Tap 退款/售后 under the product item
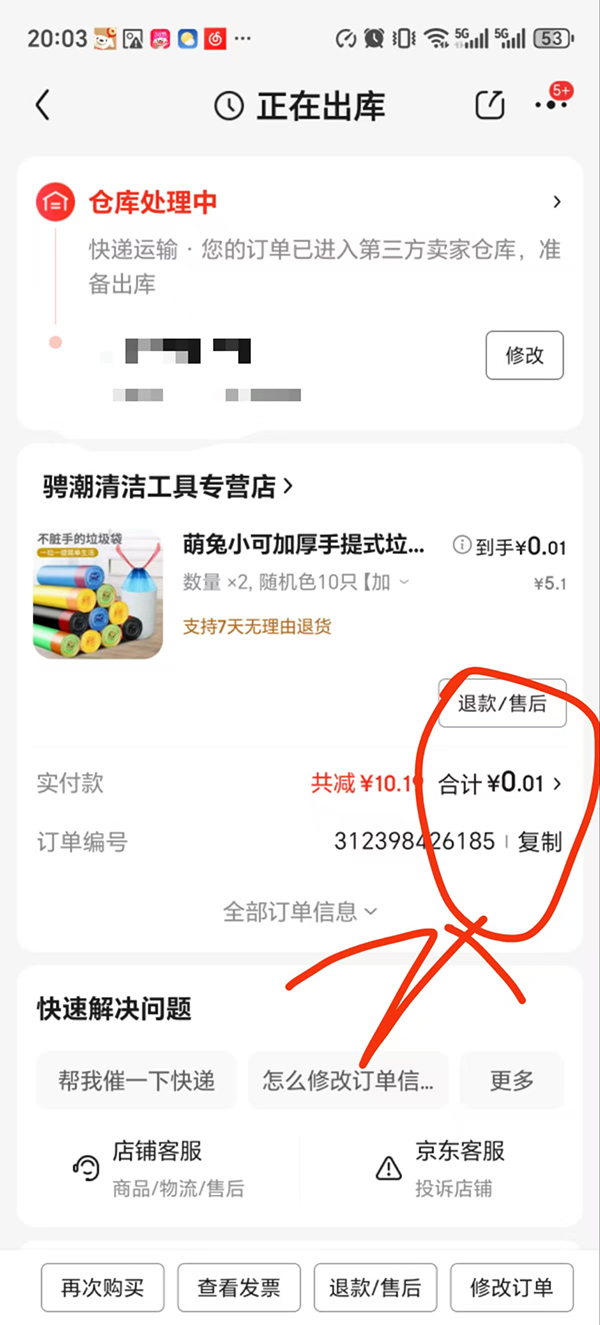 point(502,703)
